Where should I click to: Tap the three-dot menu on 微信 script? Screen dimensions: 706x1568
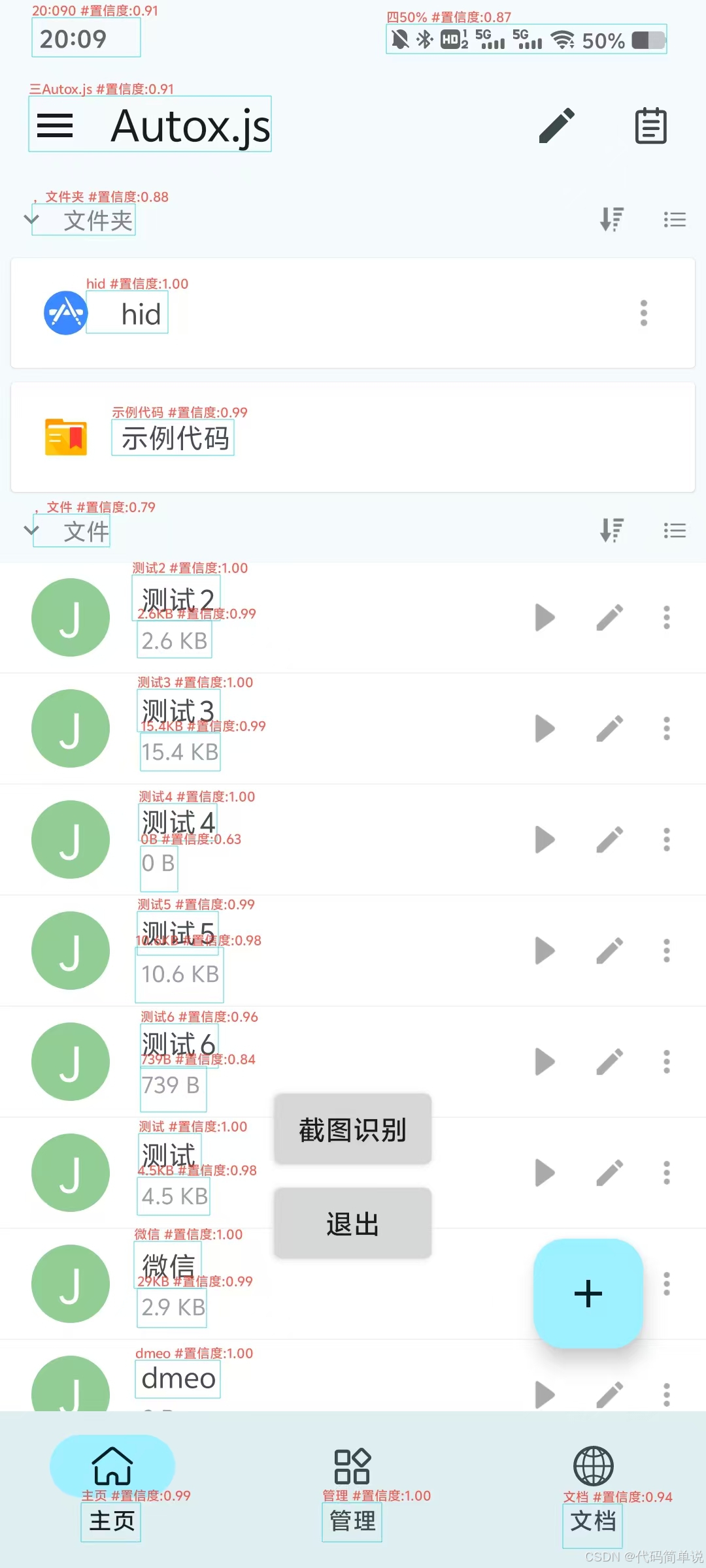(666, 1284)
